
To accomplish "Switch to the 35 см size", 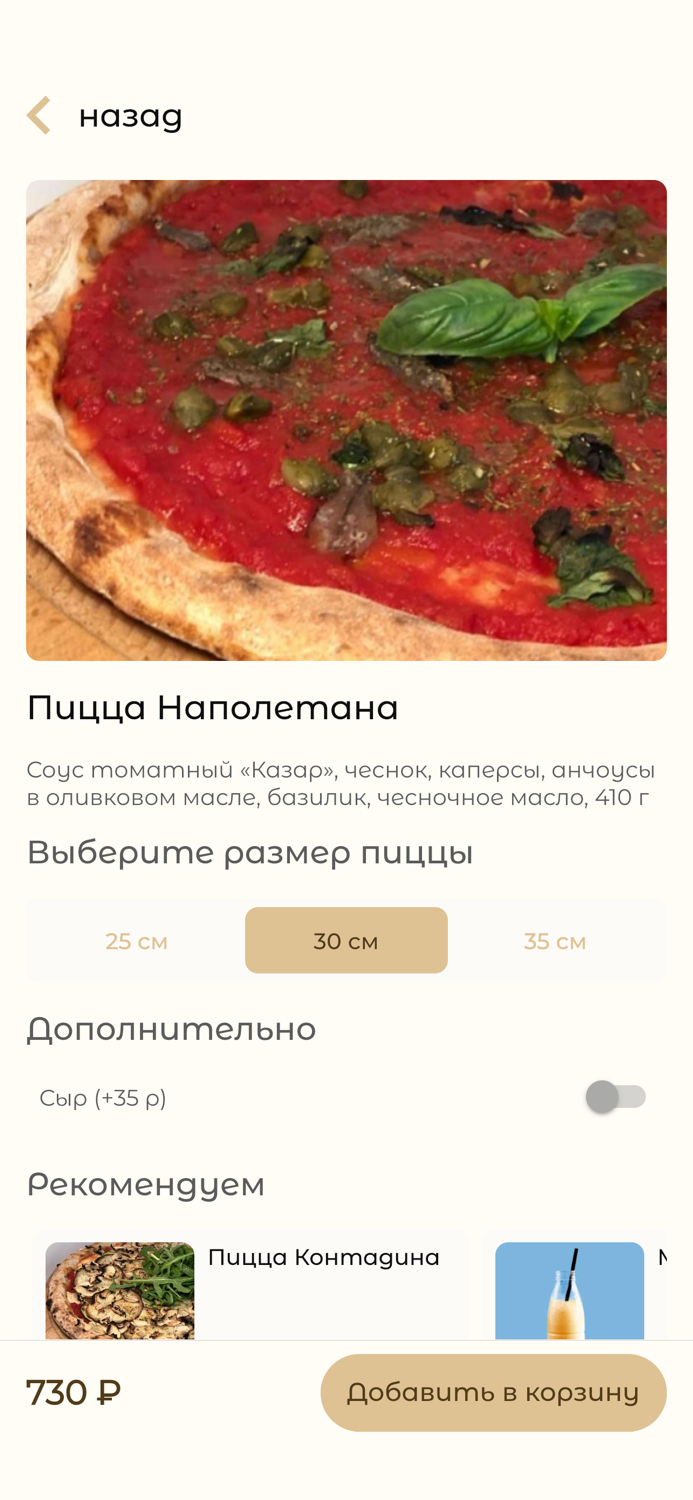I will pos(555,941).
